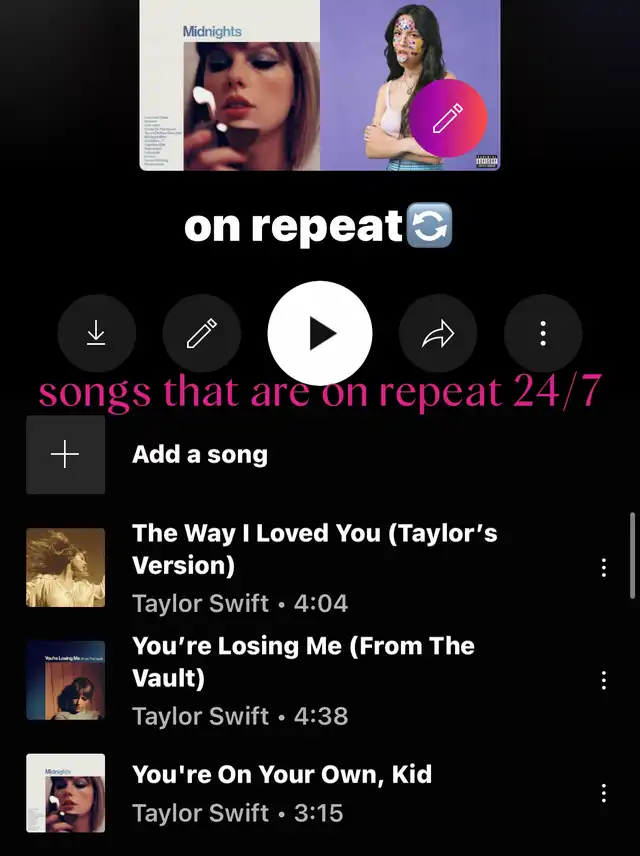Viewport: 640px width, 856px height.
Task: Open options for You're On Your Own, Kid
Action: click(603, 793)
